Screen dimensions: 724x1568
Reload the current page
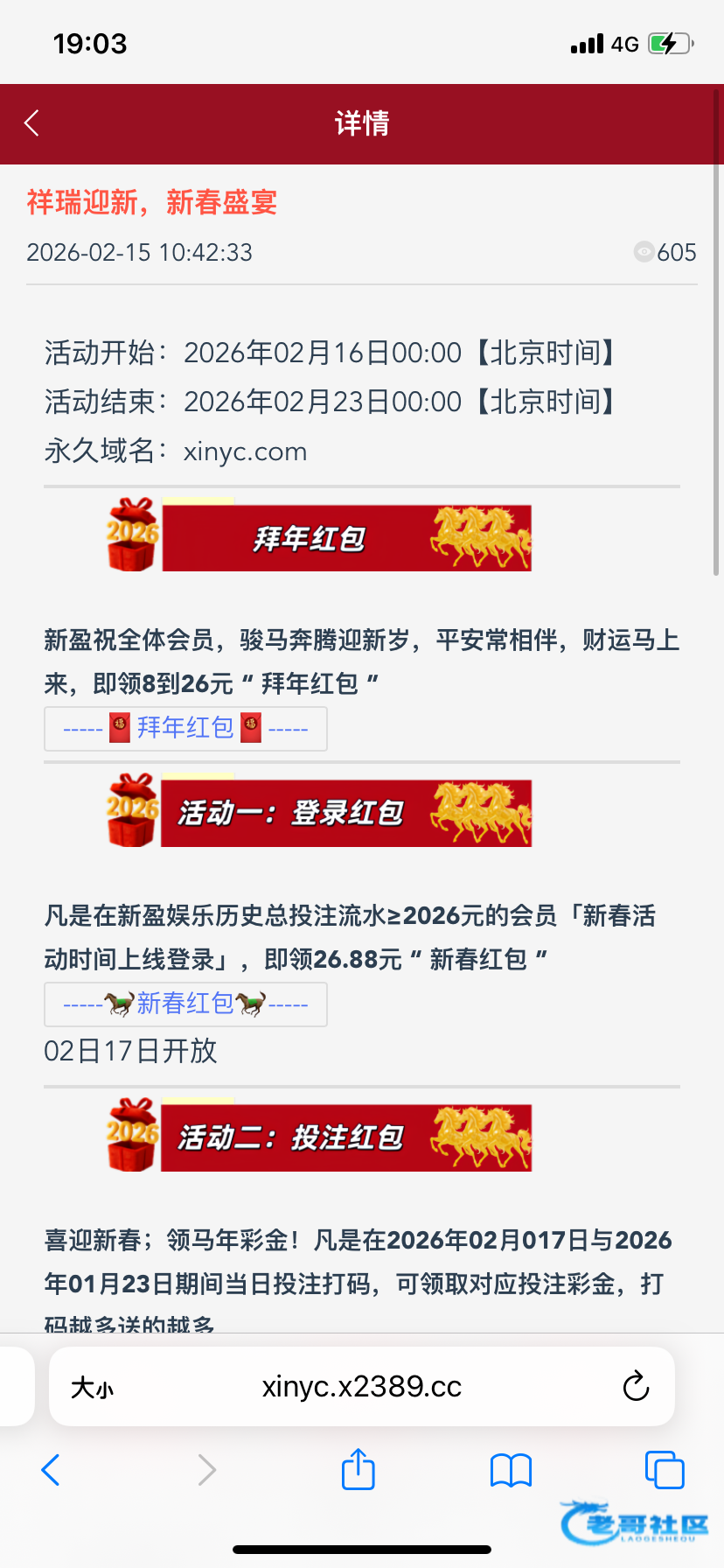pos(636,1387)
